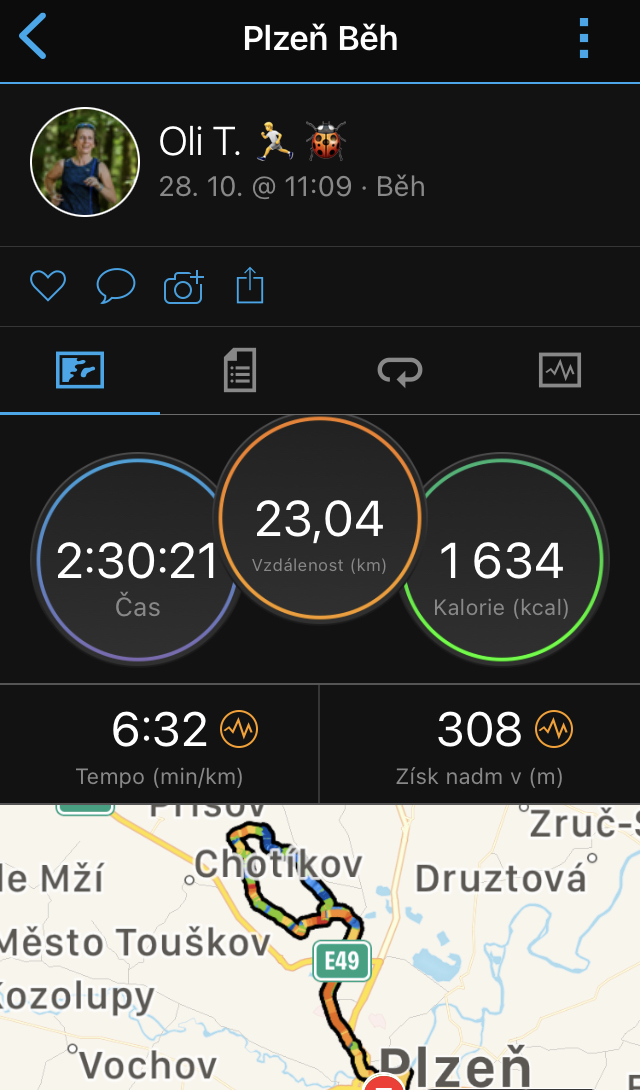Switch to the laps tab
Image resolution: width=640 pixels, height=1090 pixels.
pyautogui.click(x=400, y=371)
